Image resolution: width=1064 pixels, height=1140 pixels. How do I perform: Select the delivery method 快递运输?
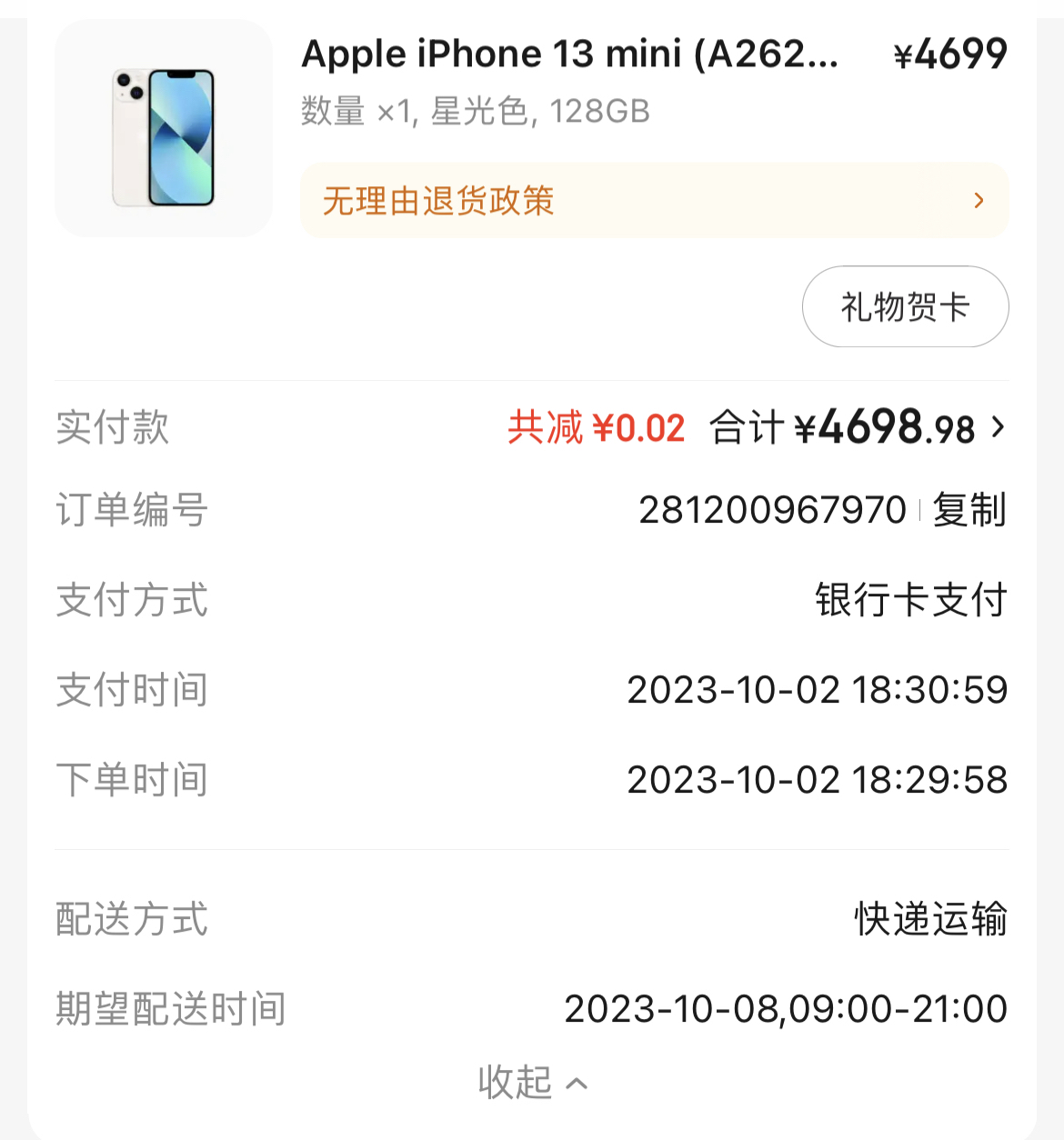[930, 919]
